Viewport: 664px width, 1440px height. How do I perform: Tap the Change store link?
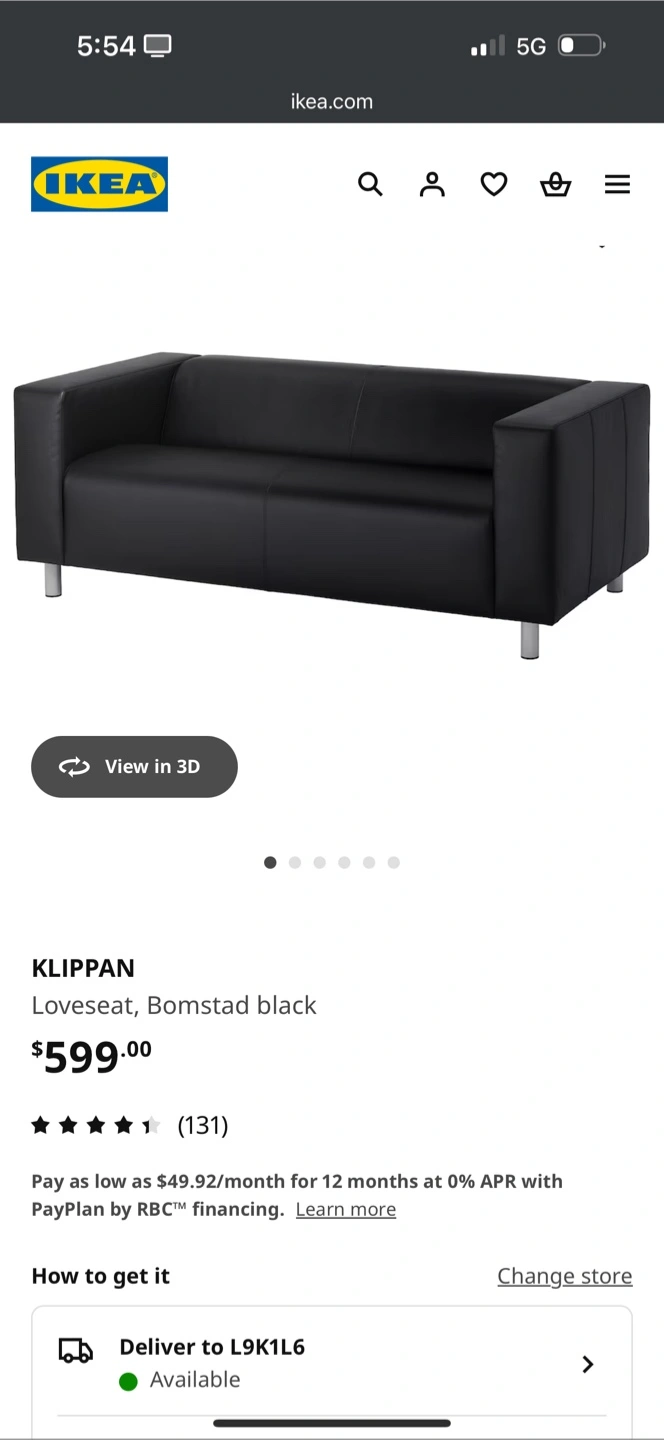[x=564, y=1276]
